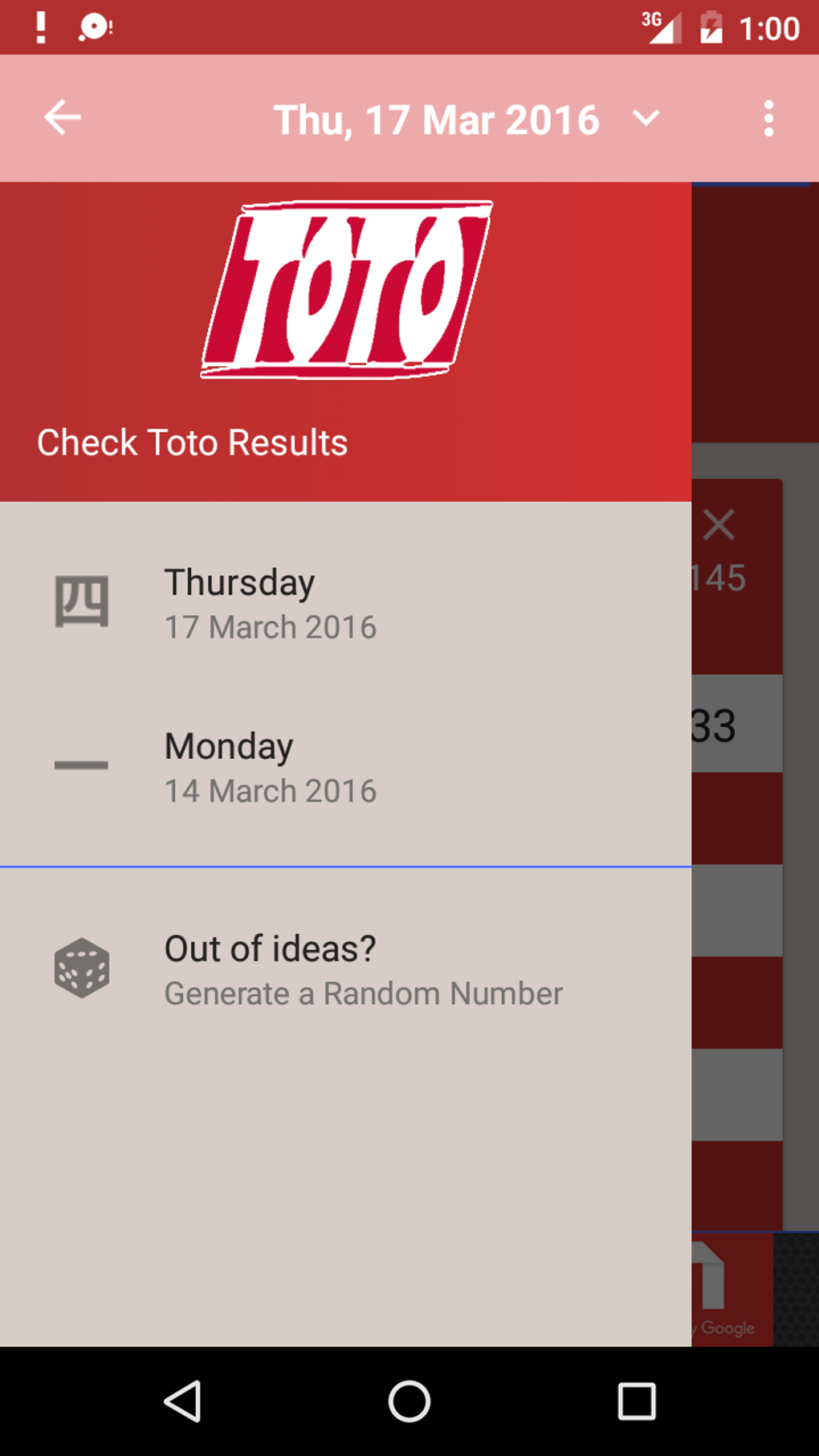The image size is (819, 1456).
Task: Open the recent apps view
Action: (637, 1402)
